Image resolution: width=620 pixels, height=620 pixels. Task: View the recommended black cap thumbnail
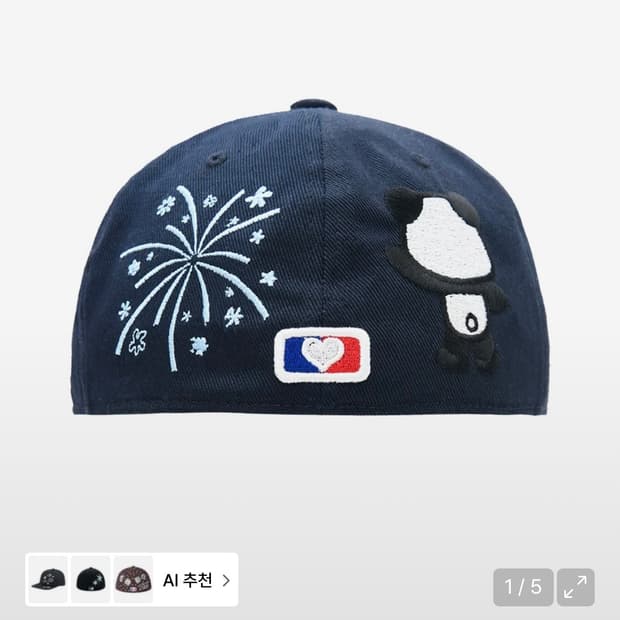91,580
